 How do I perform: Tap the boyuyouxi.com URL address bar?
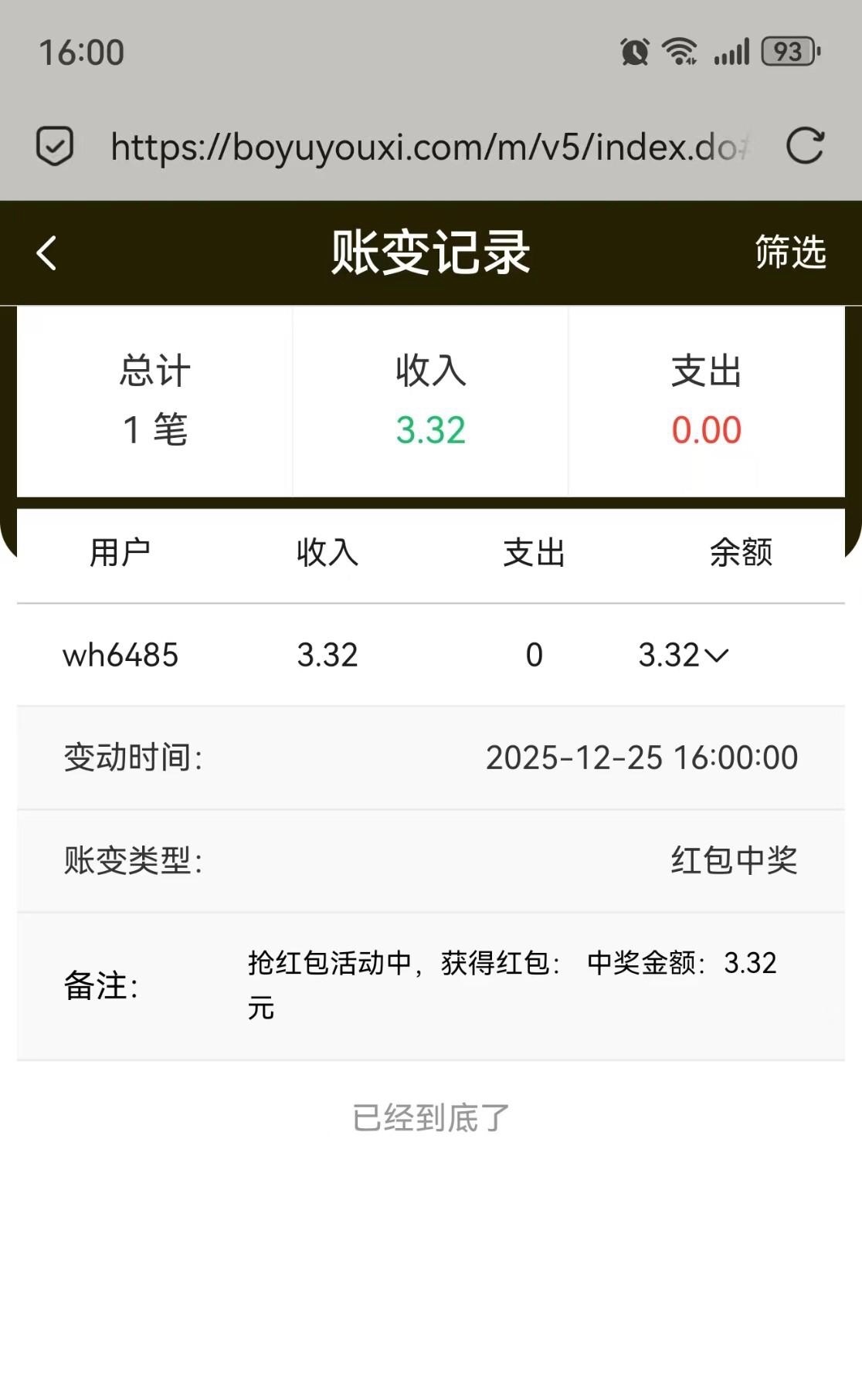tap(429, 147)
